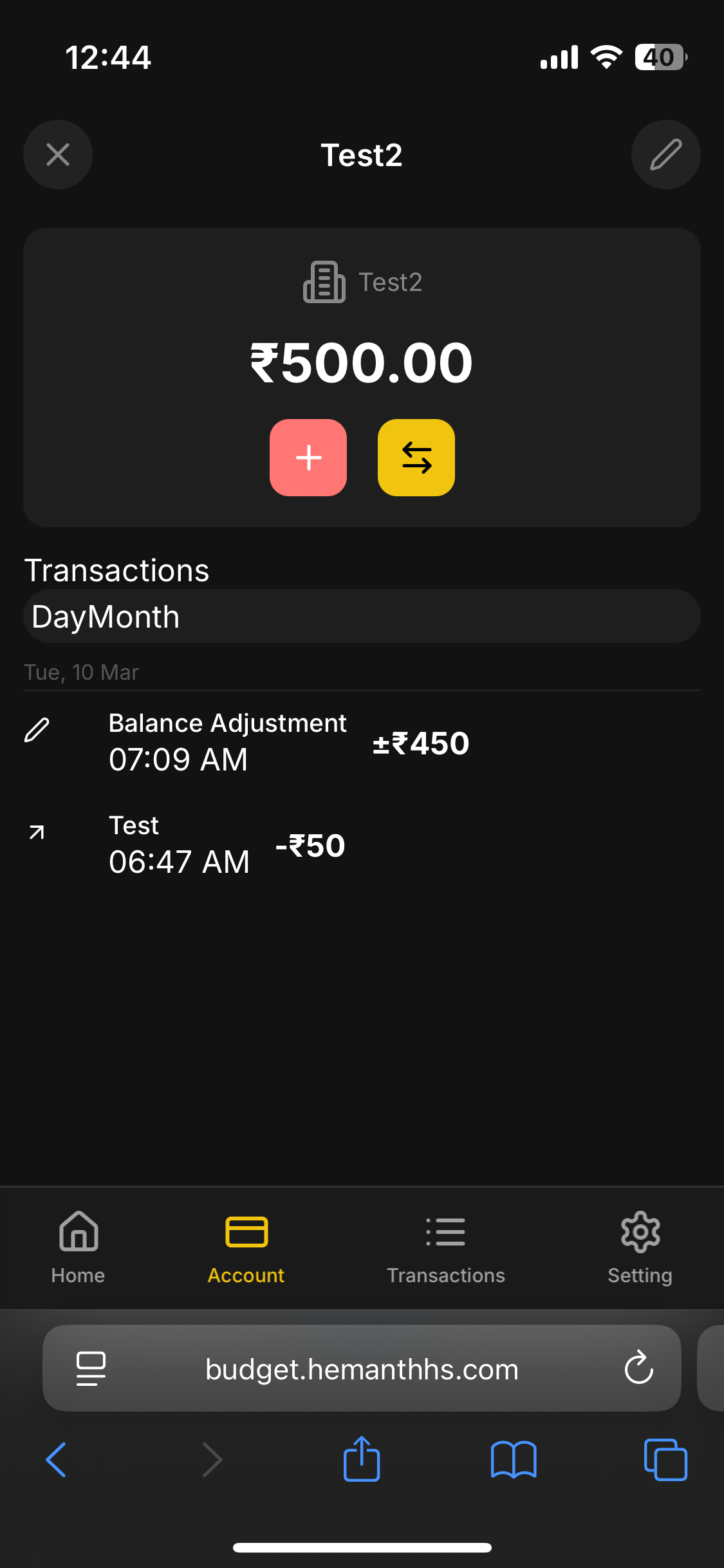Open Safari bookmarks
The image size is (724, 1568).
pos(513,1459)
